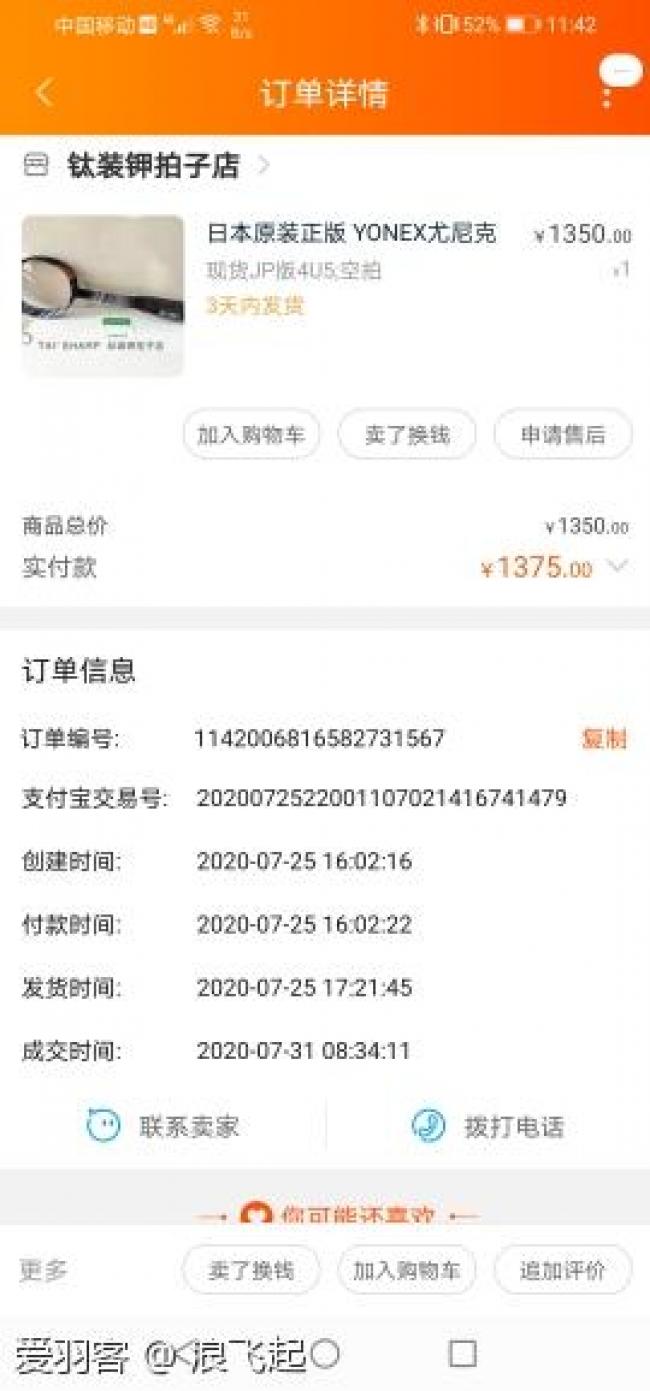Tap 卖了换钱 under the product
650x1391 pixels.
407,435
